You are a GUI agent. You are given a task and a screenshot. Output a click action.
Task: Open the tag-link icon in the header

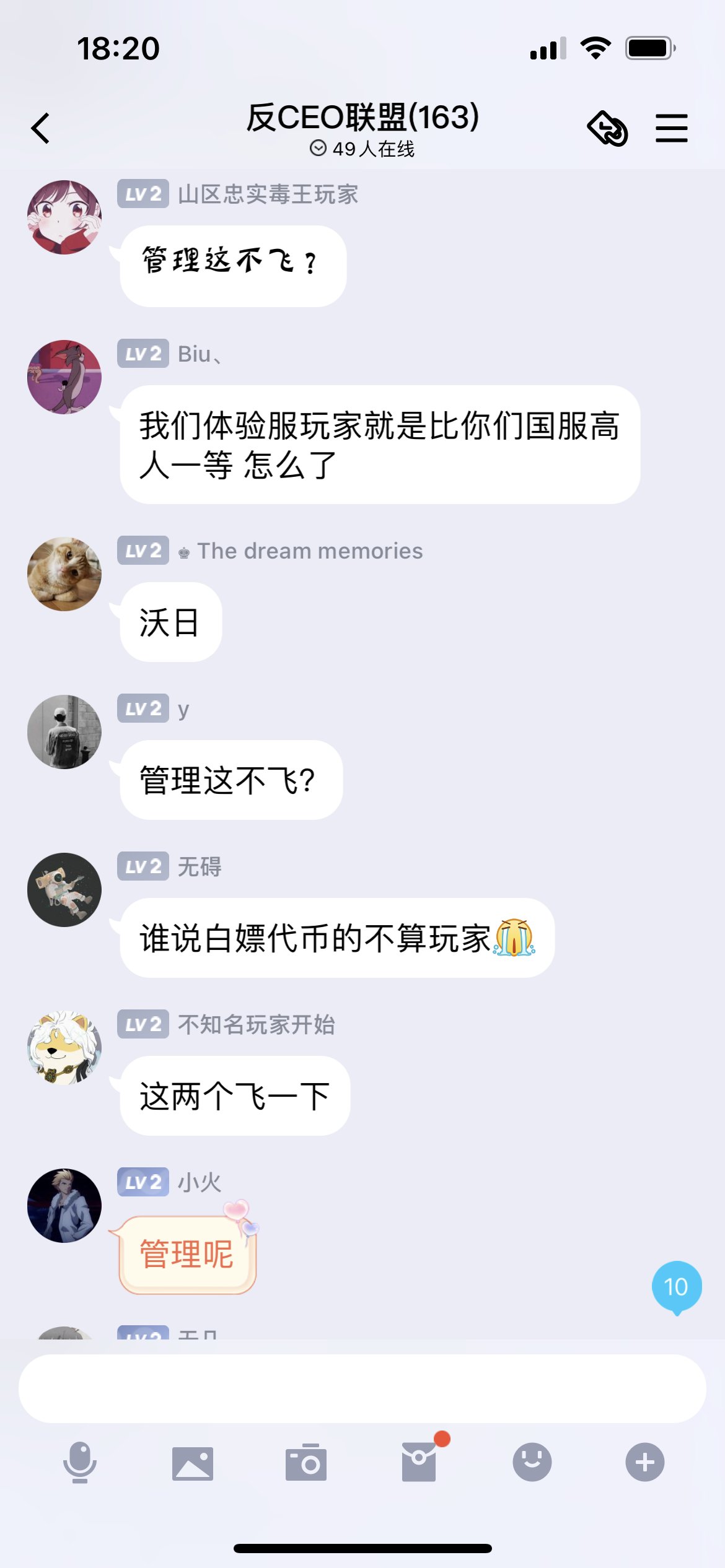(607, 128)
